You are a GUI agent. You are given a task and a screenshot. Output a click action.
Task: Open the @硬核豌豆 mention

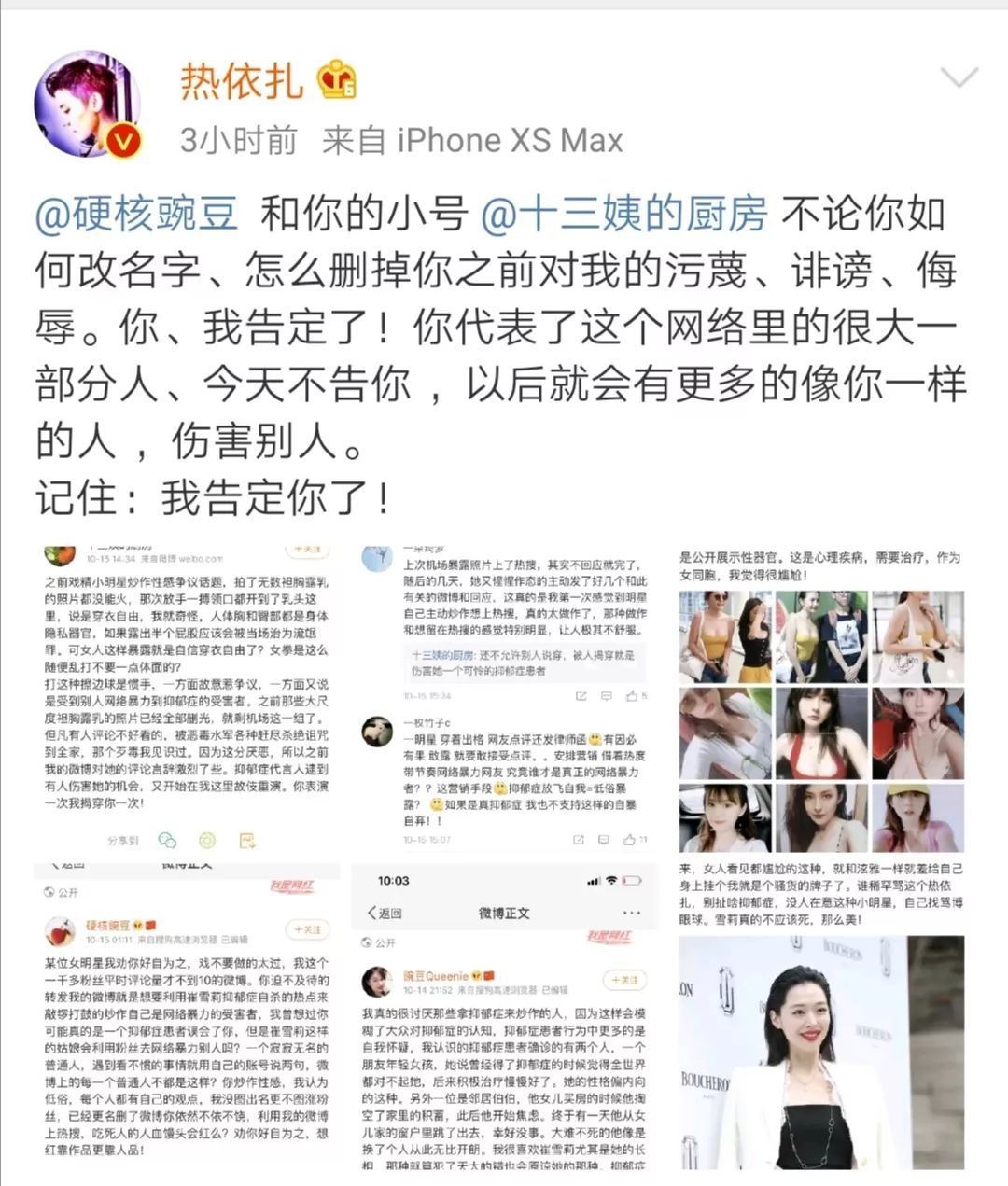click(137, 214)
